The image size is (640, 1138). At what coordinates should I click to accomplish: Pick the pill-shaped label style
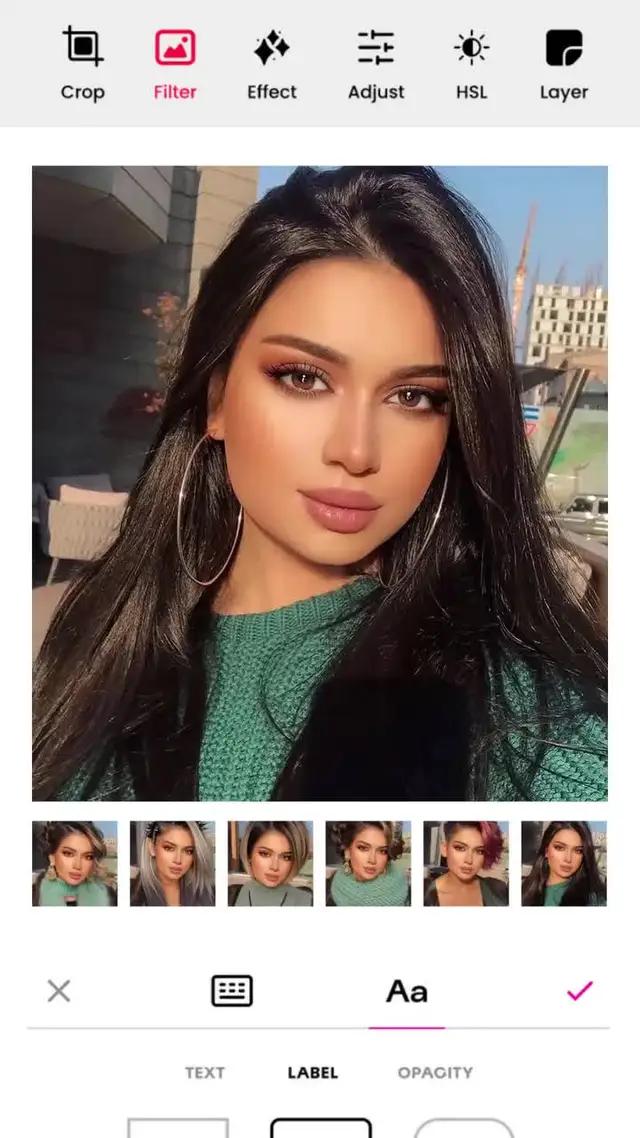coord(464,1128)
